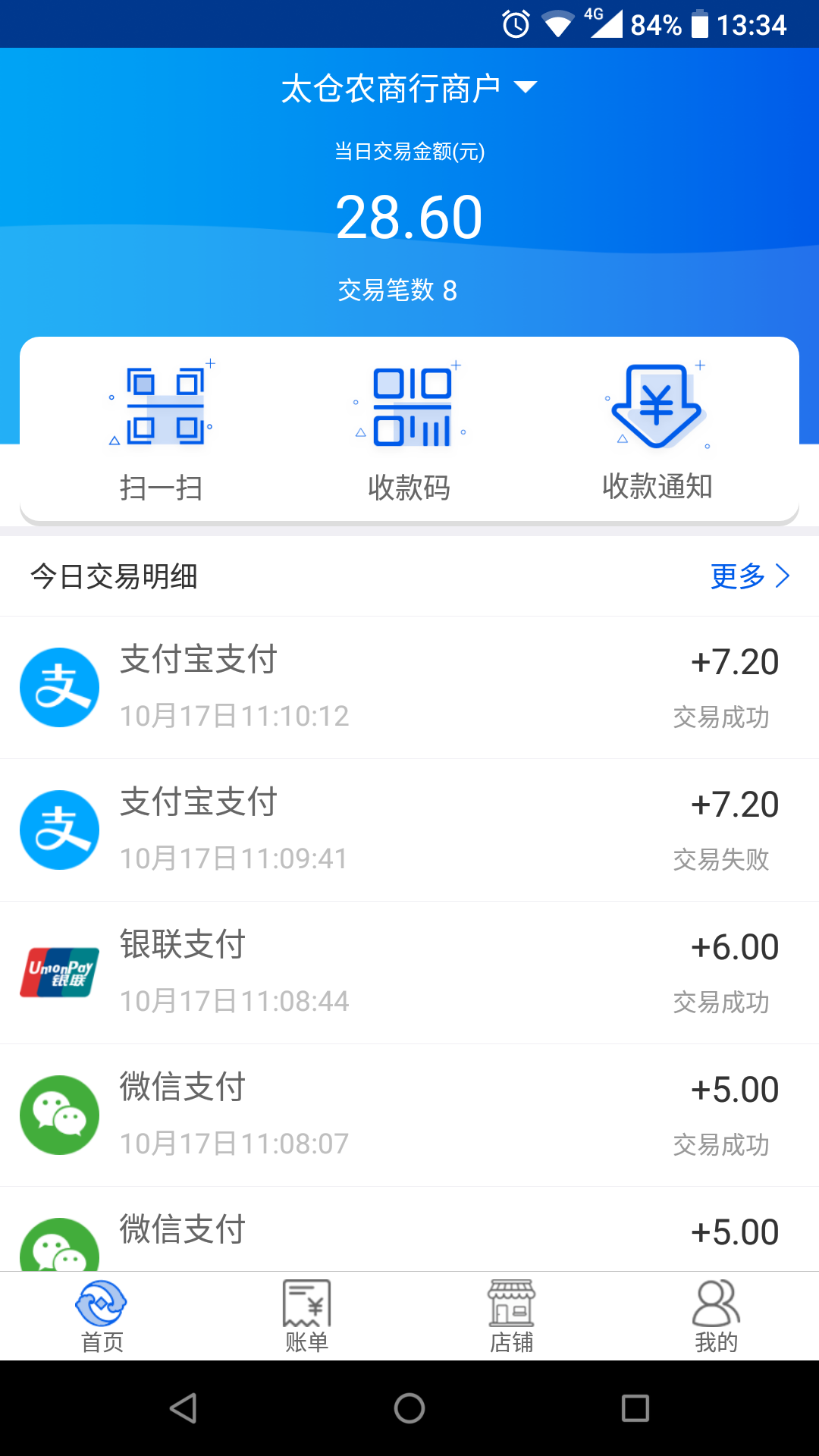Expand the 太仓农商行商户 merchant dropdown

click(x=409, y=87)
